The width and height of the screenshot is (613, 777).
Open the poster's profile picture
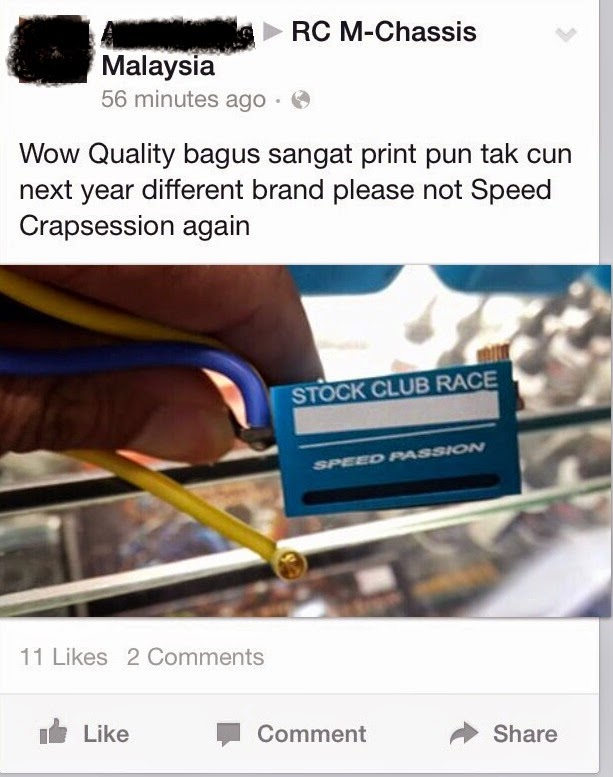48,50
